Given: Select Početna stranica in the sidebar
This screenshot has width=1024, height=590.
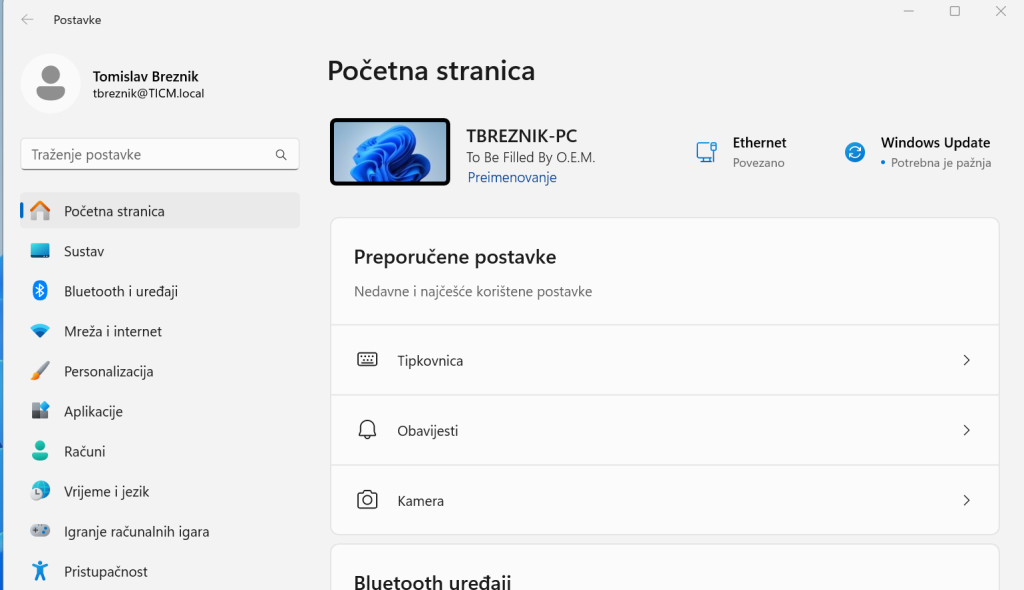Looking at the screenshot, I should point(114,211).
